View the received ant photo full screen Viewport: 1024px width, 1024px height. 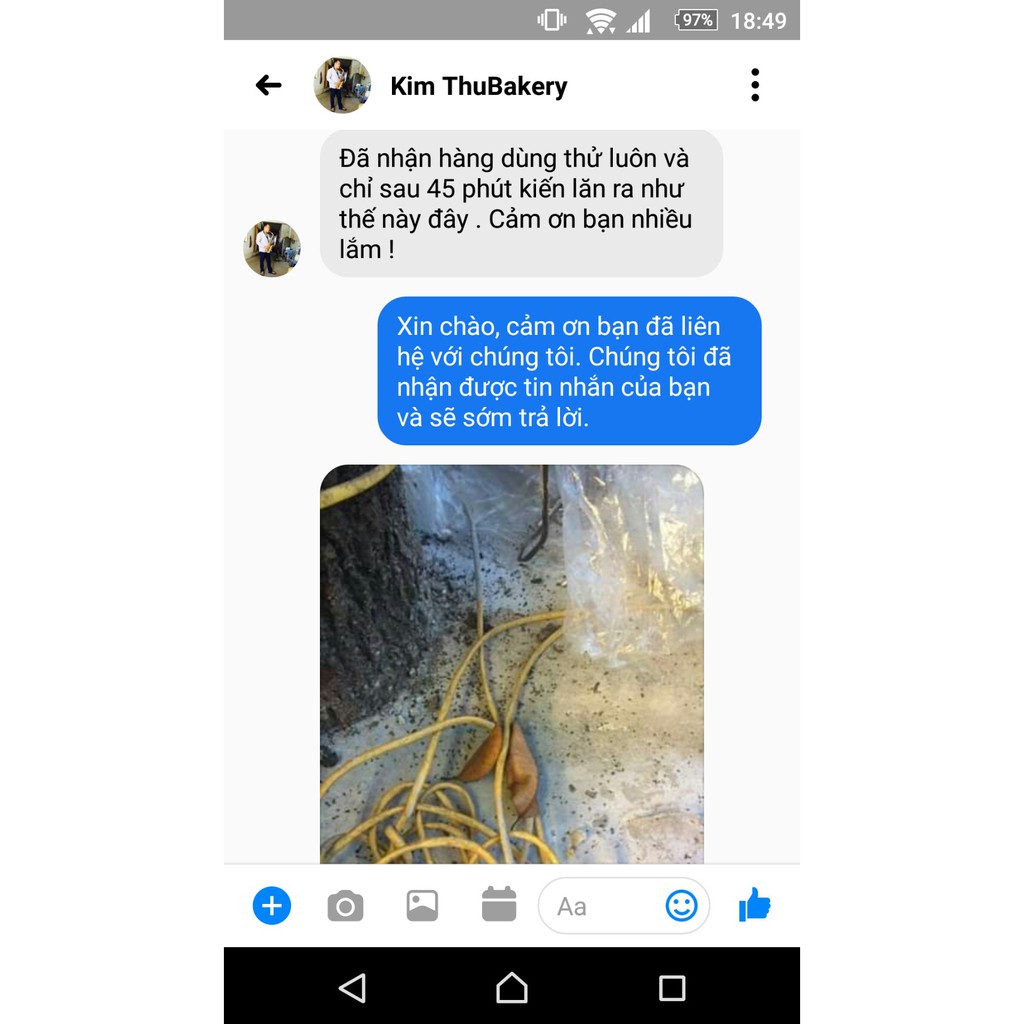[511, 664]
